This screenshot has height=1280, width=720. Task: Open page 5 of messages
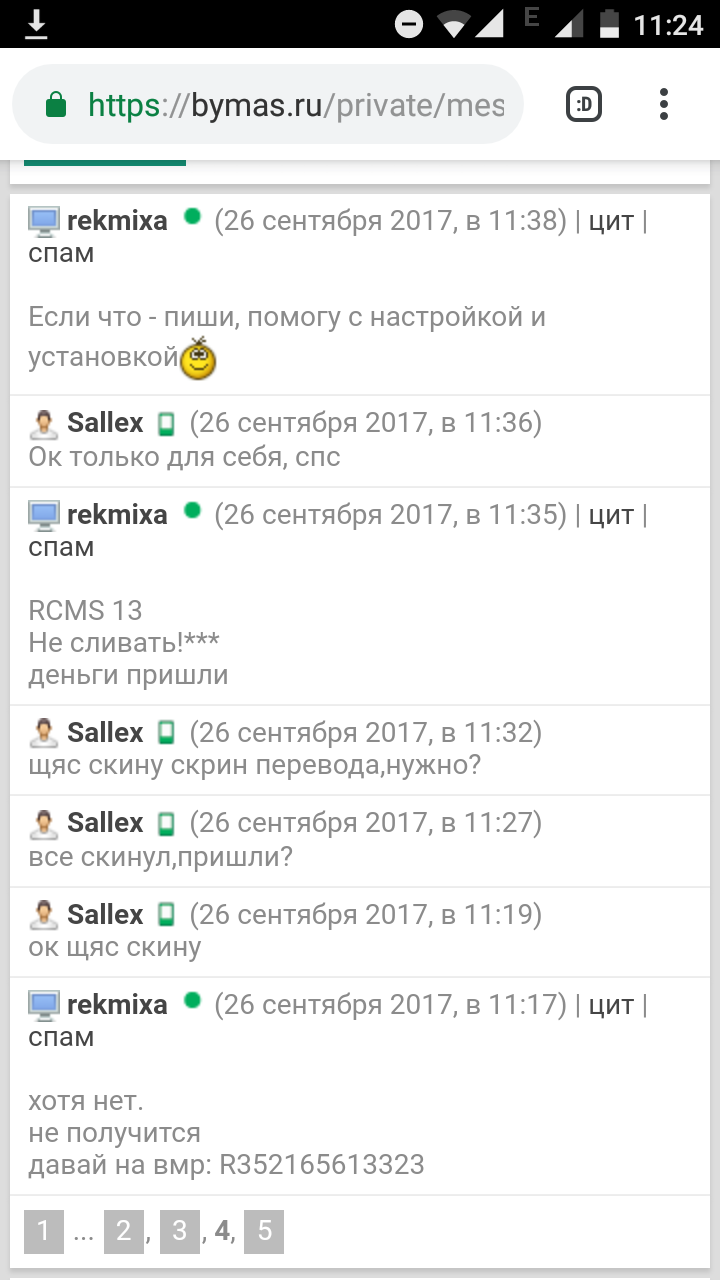264,1231
